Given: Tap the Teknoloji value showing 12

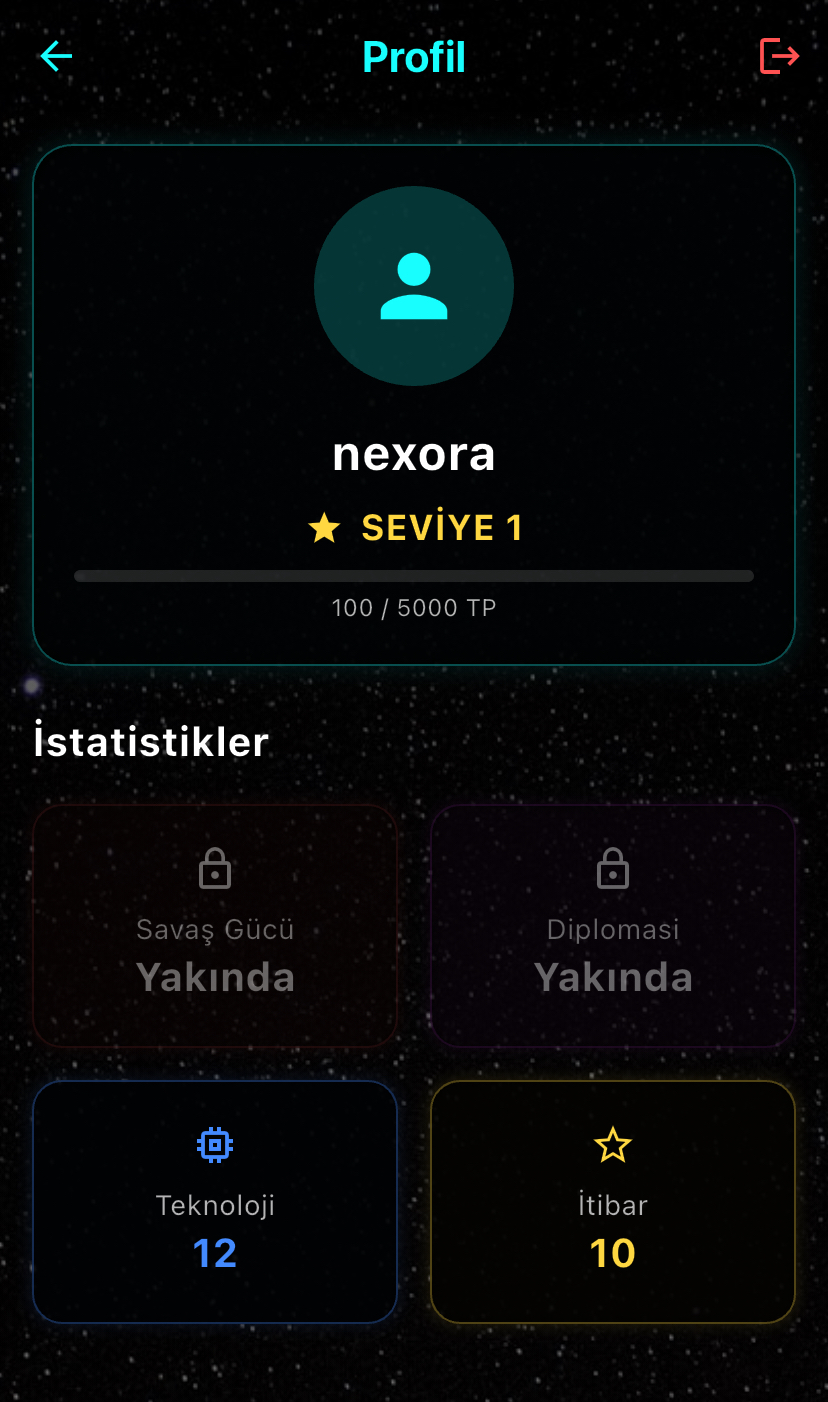Looking at the screenshot, I should [x=215, y=1252].
